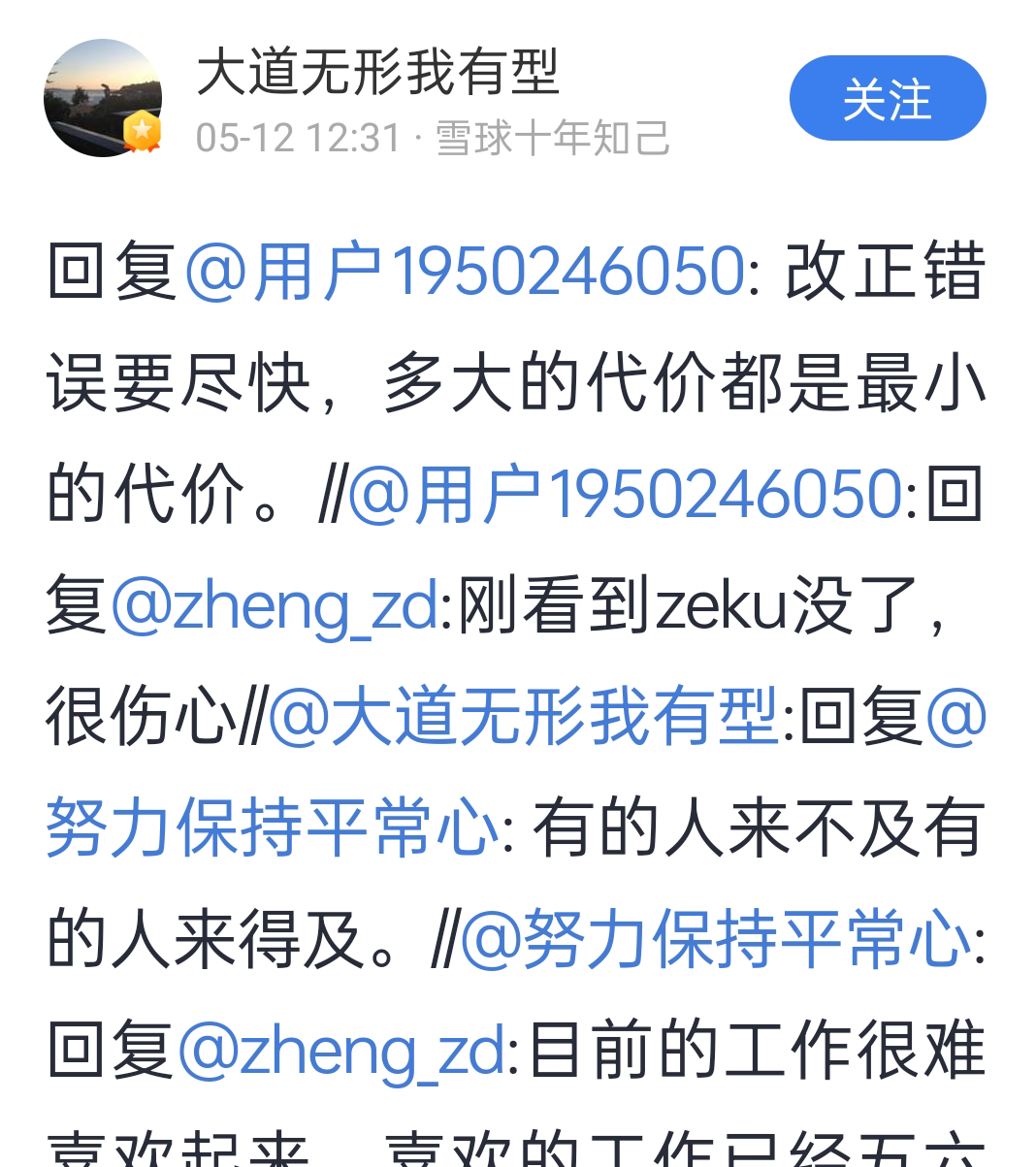Open the @大道无形我有型 mention inside the post body
This screenshot has height=1167, width=1036.
[524, 717]
